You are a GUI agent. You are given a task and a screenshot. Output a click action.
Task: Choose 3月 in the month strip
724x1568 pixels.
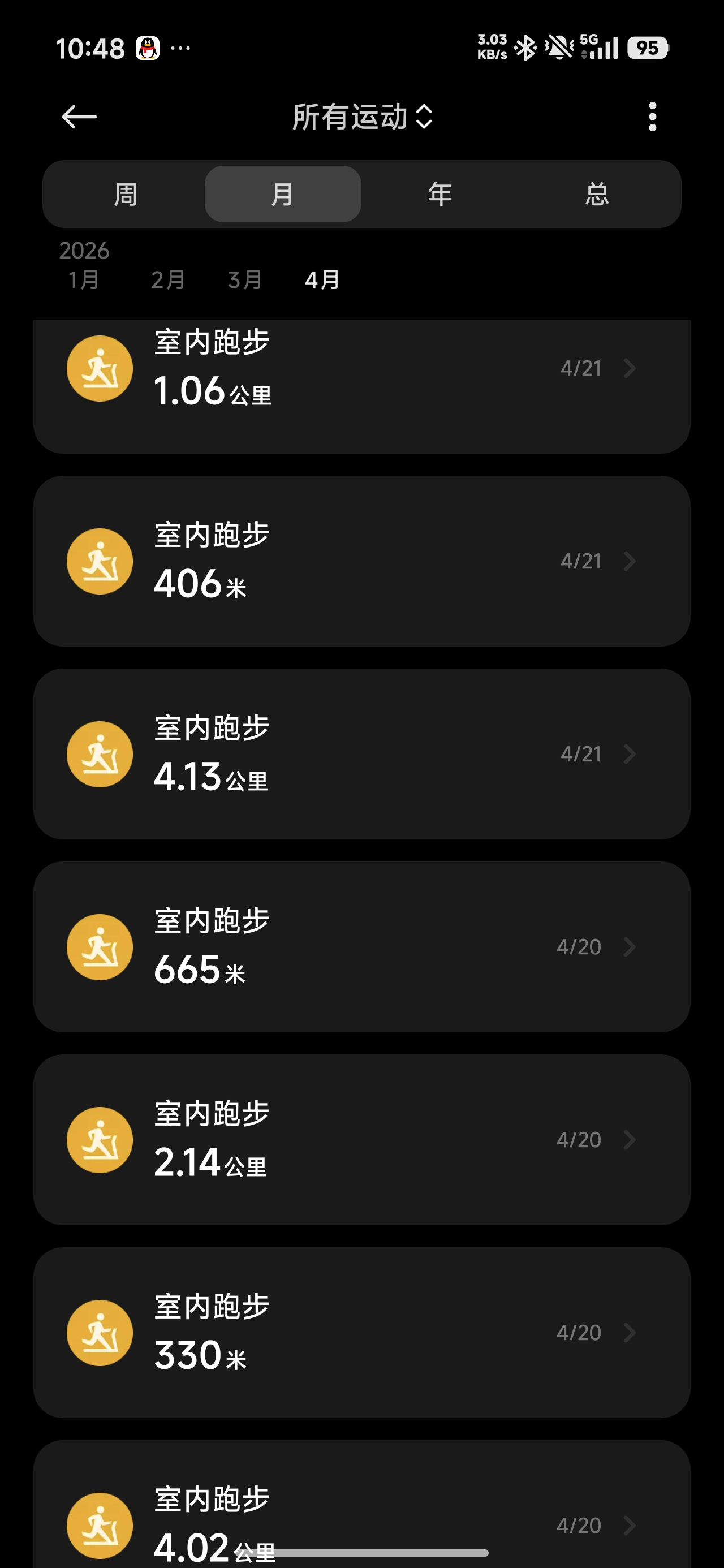click(x=245, y=280)
